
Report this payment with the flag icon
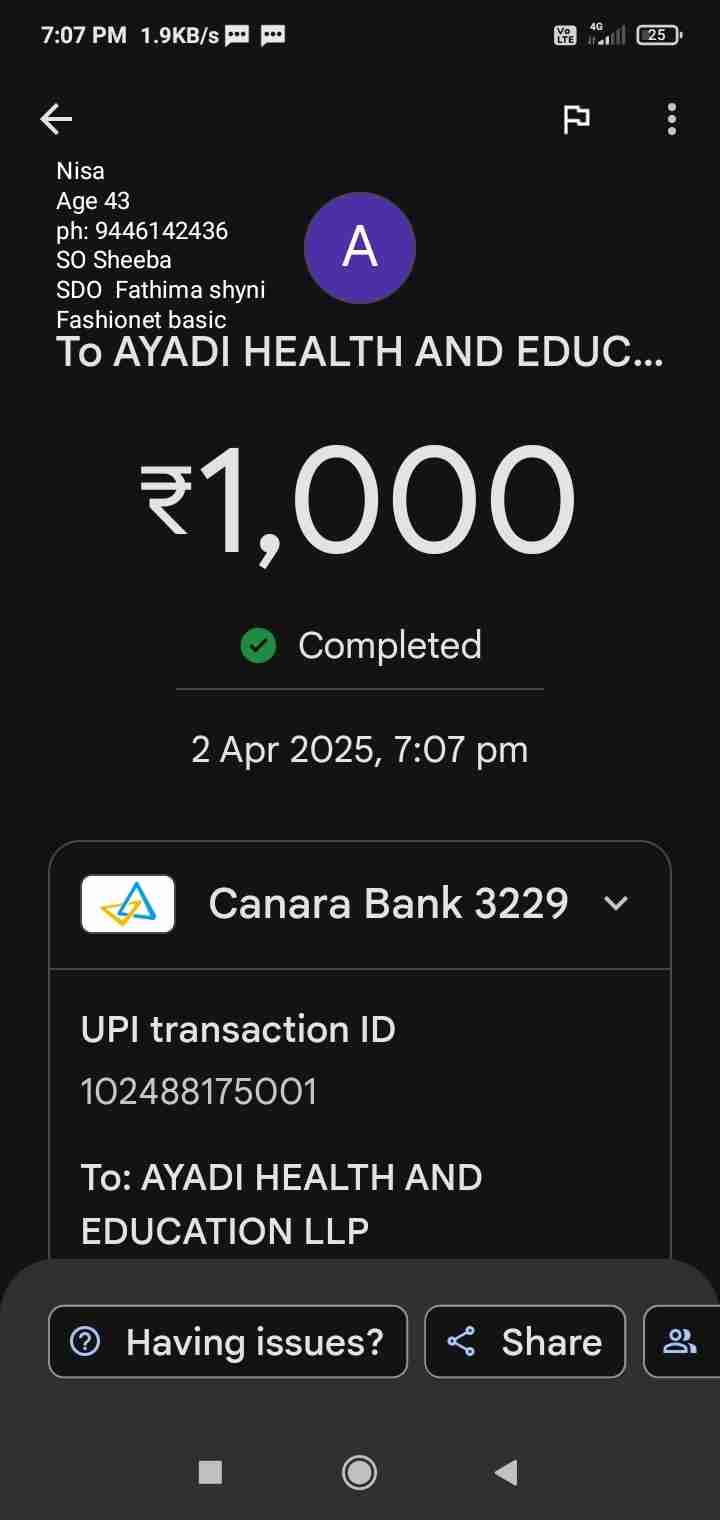point(576,120)
